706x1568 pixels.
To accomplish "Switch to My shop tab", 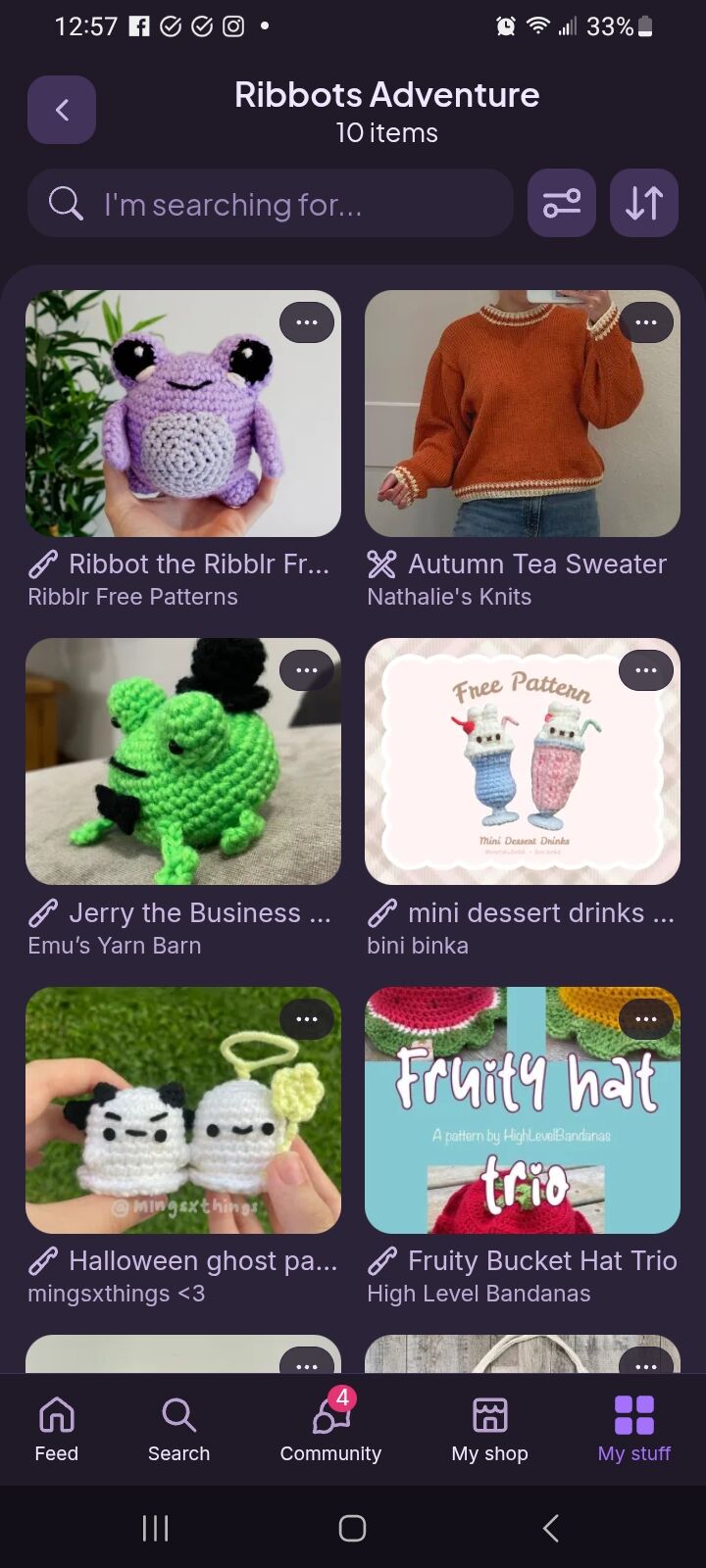I will point(489,1430).
